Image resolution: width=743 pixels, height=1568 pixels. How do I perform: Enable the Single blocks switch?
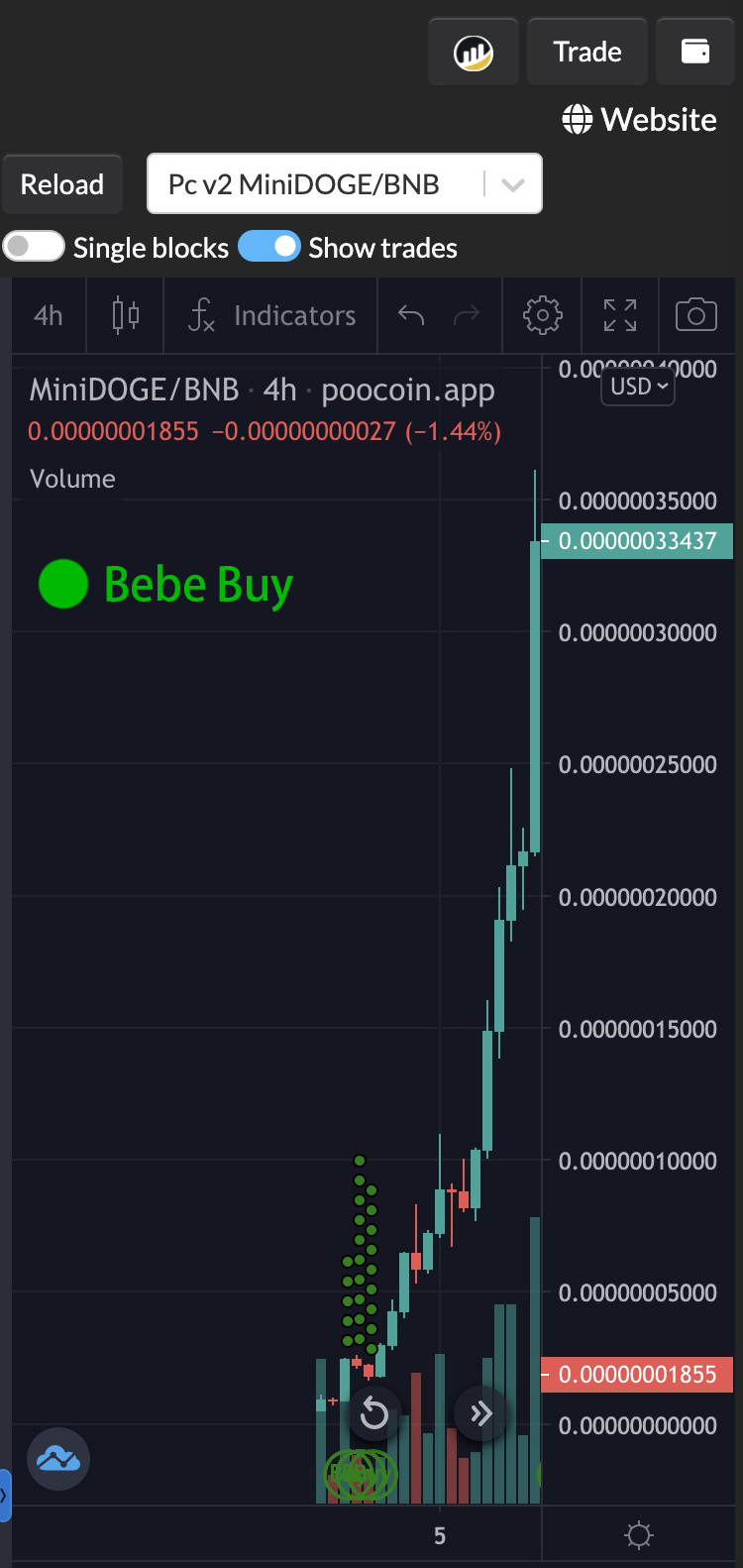coord(34,247)
